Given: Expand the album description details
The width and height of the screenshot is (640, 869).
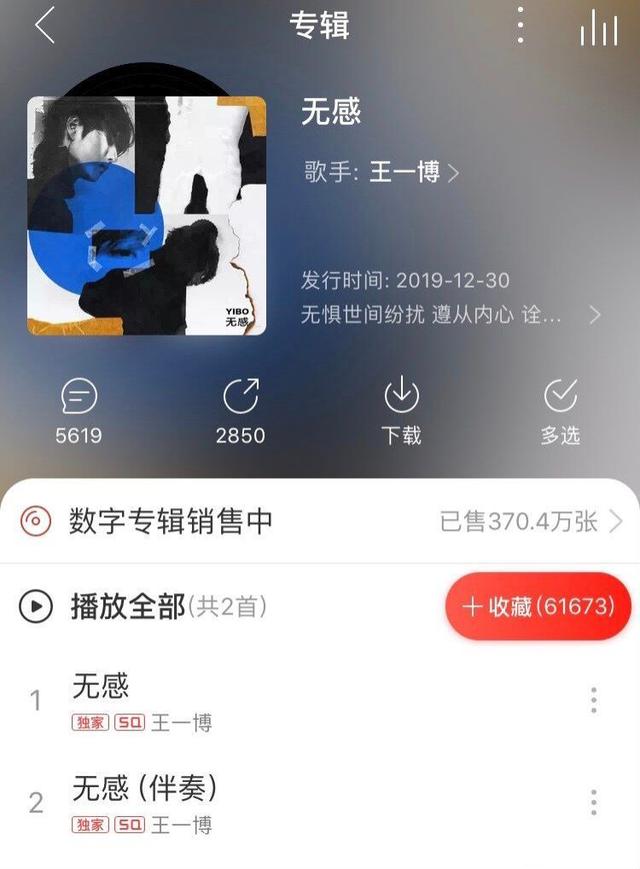Looking at the screenshot, I should (595, 315).
